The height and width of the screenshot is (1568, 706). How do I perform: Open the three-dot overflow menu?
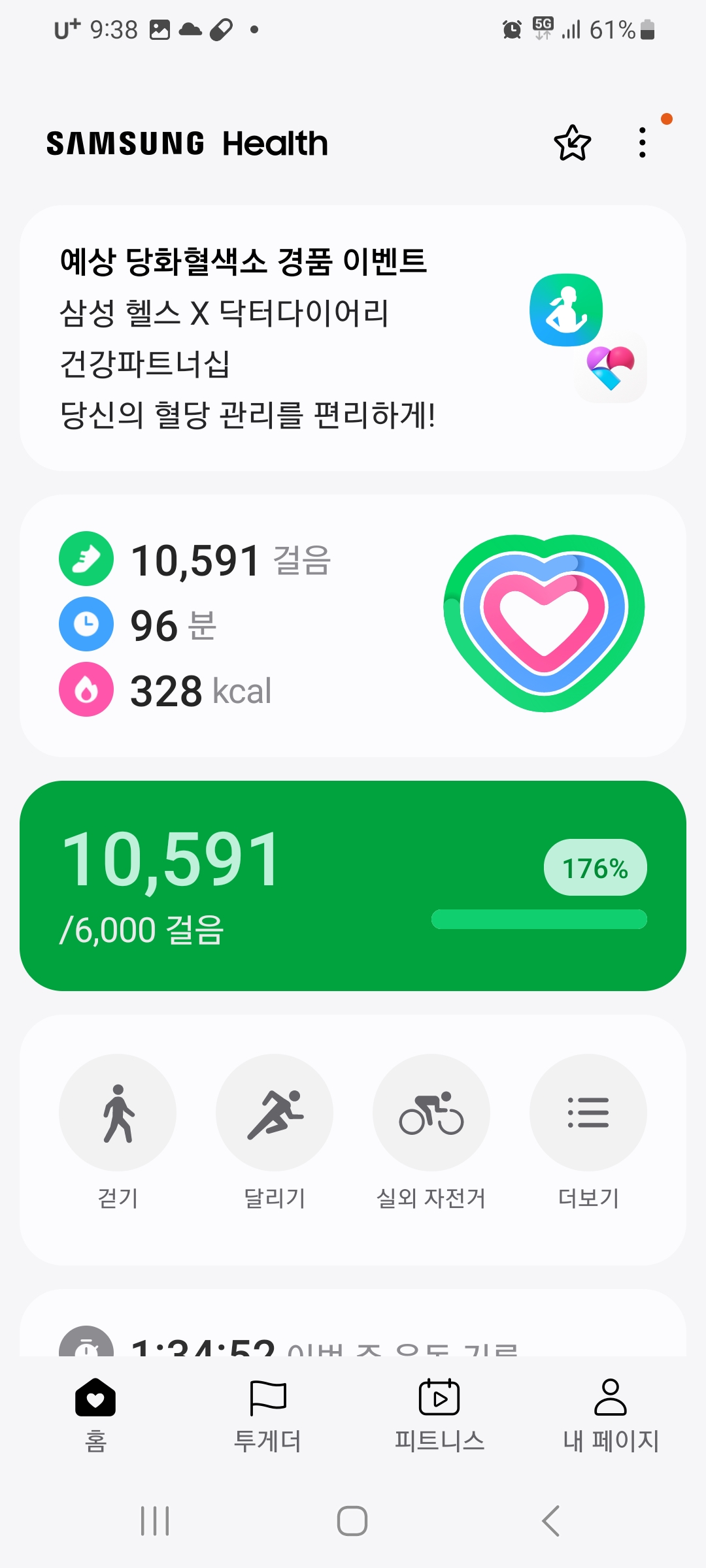pyautogui.click(x=643, y=143)
